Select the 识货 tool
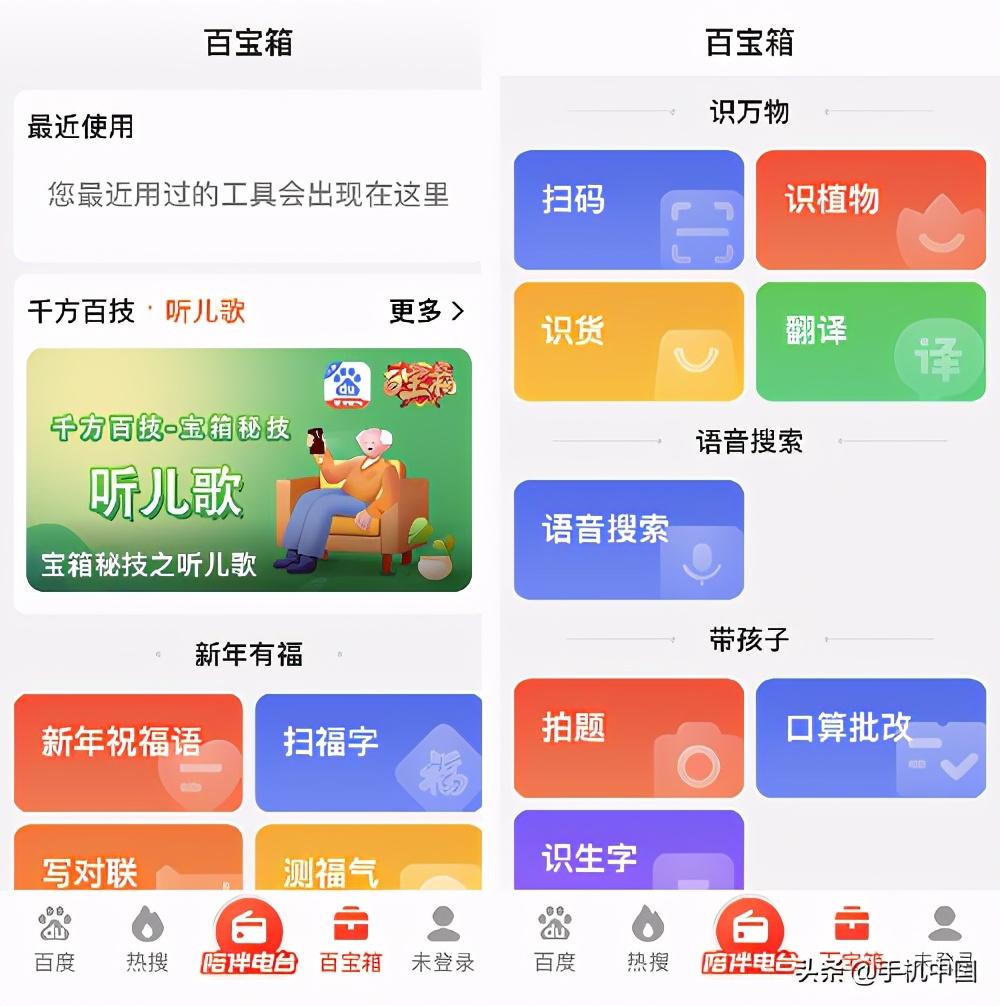 [628, 342]
